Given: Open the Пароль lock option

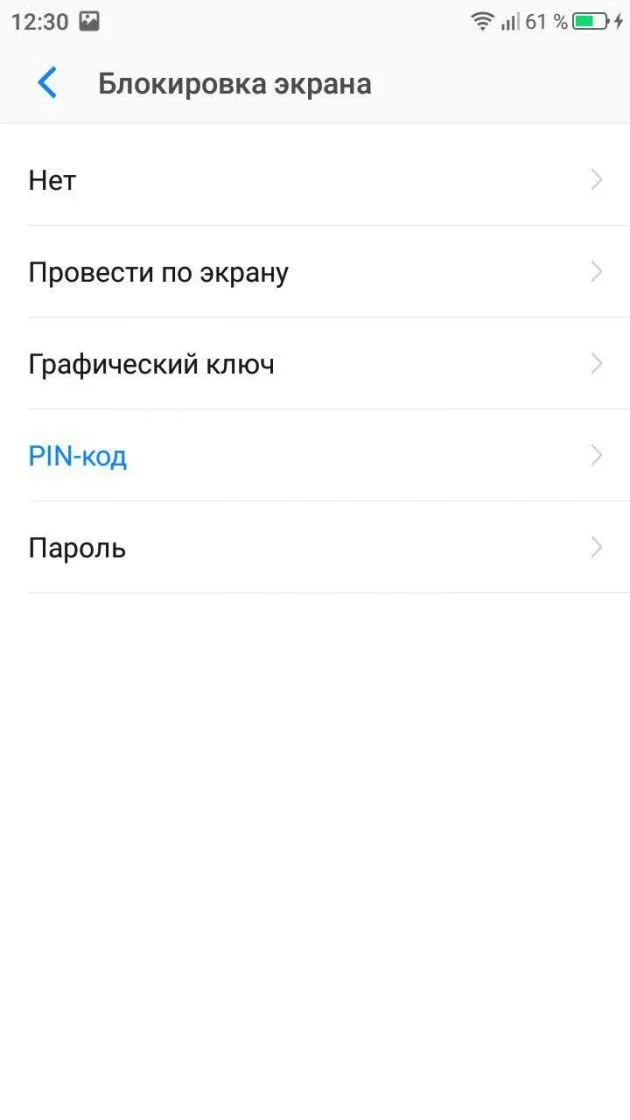Looking at the screenshot, I should pyautogui.click(x=315, y=548).
